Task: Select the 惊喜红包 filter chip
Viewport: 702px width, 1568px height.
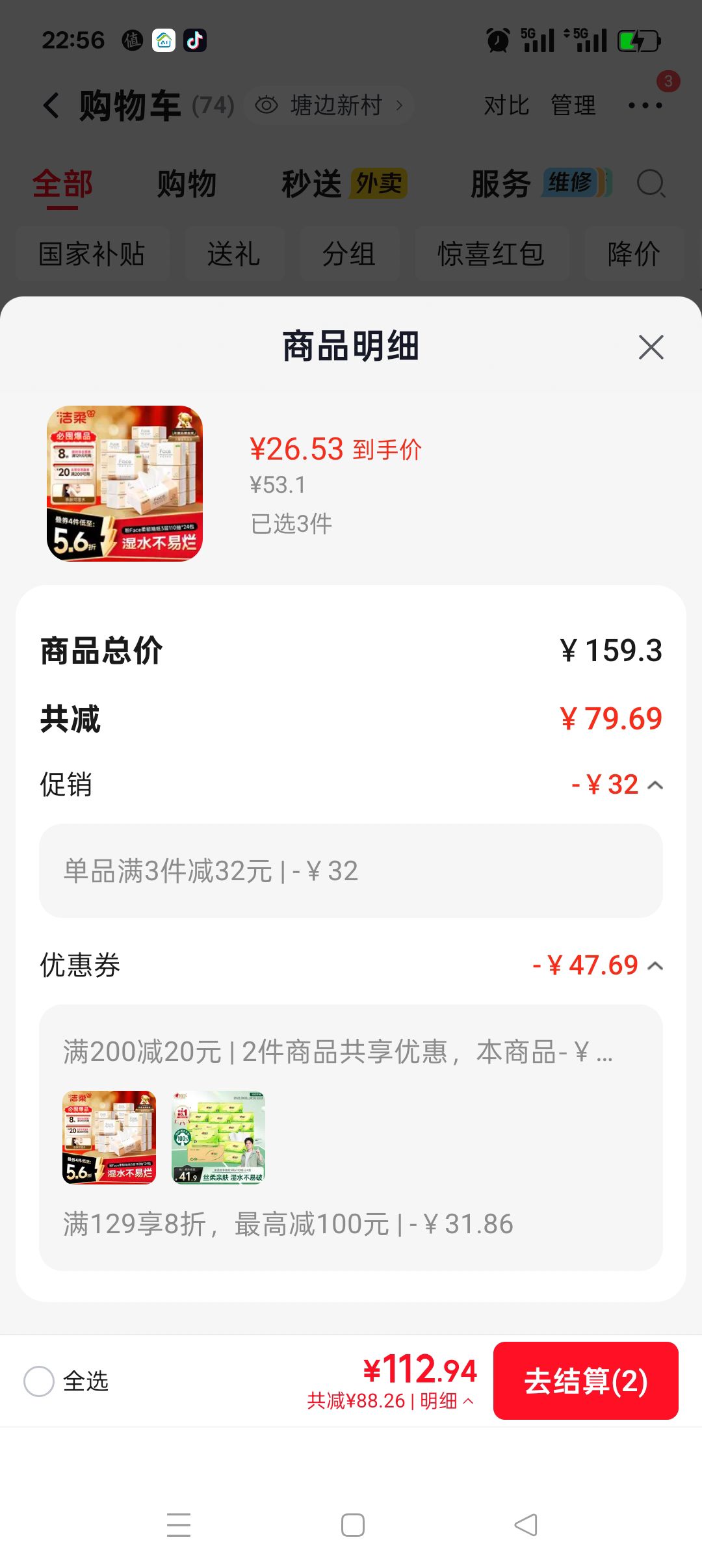Action: point(491,254)
